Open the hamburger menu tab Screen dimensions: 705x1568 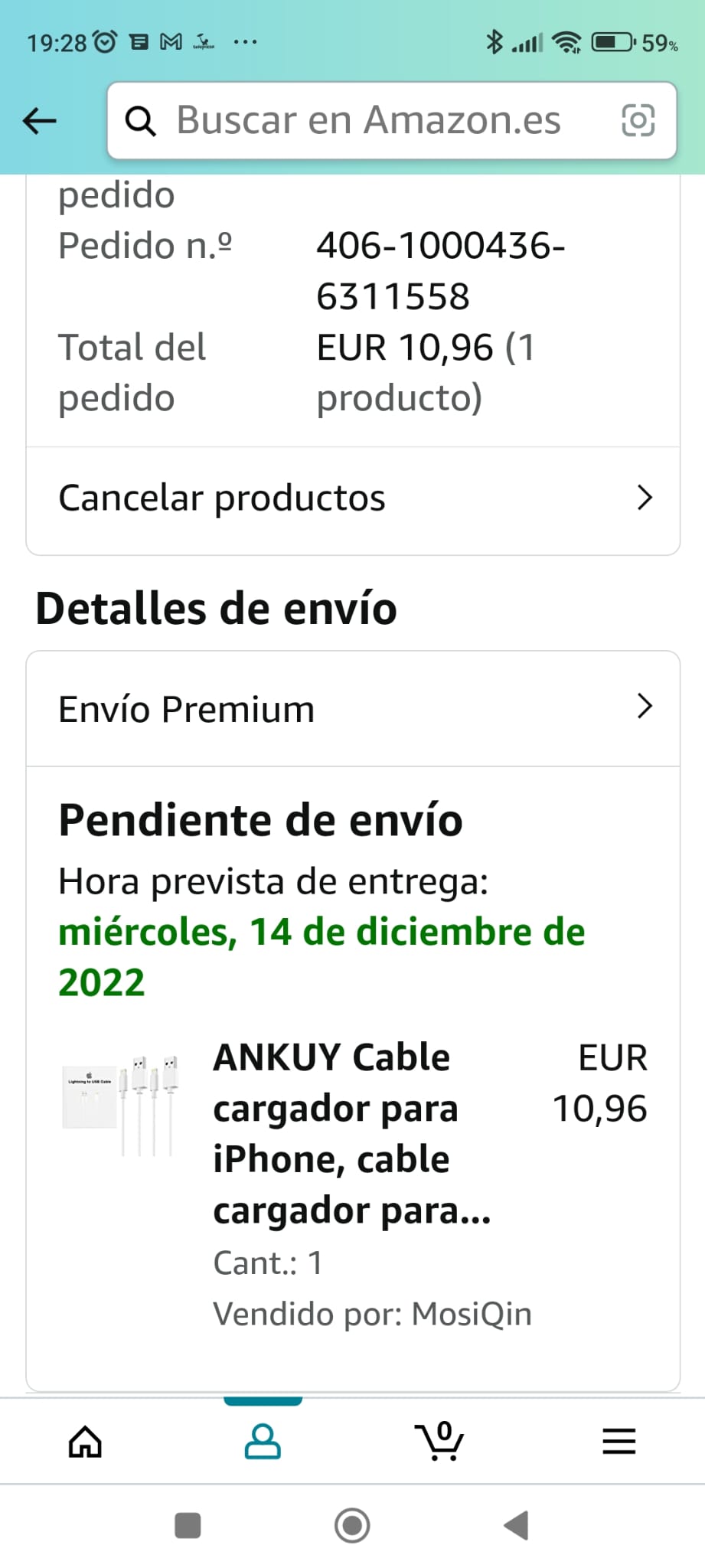(x=619, y=1442)
